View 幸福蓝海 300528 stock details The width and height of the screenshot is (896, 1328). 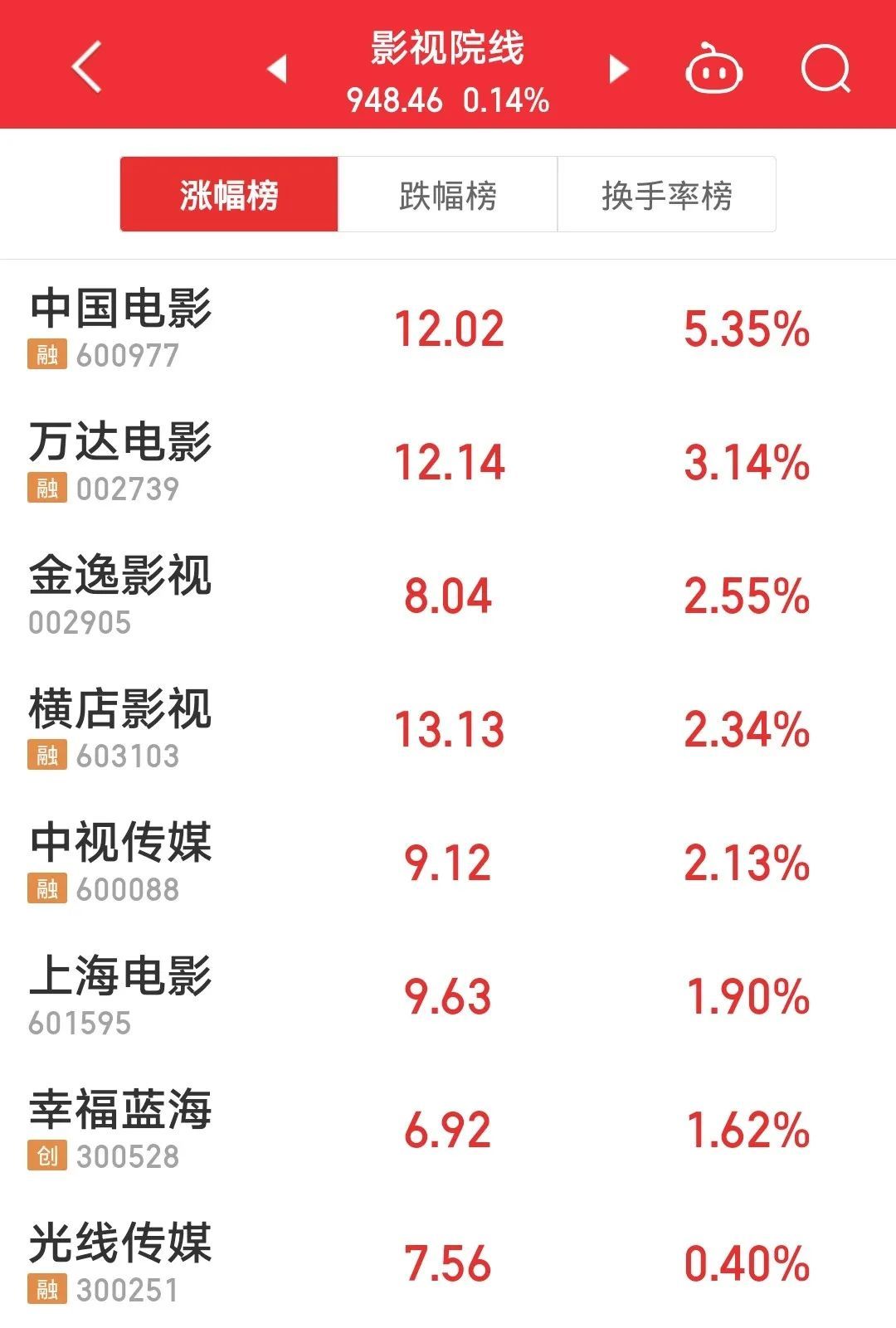pos(448,1130)
